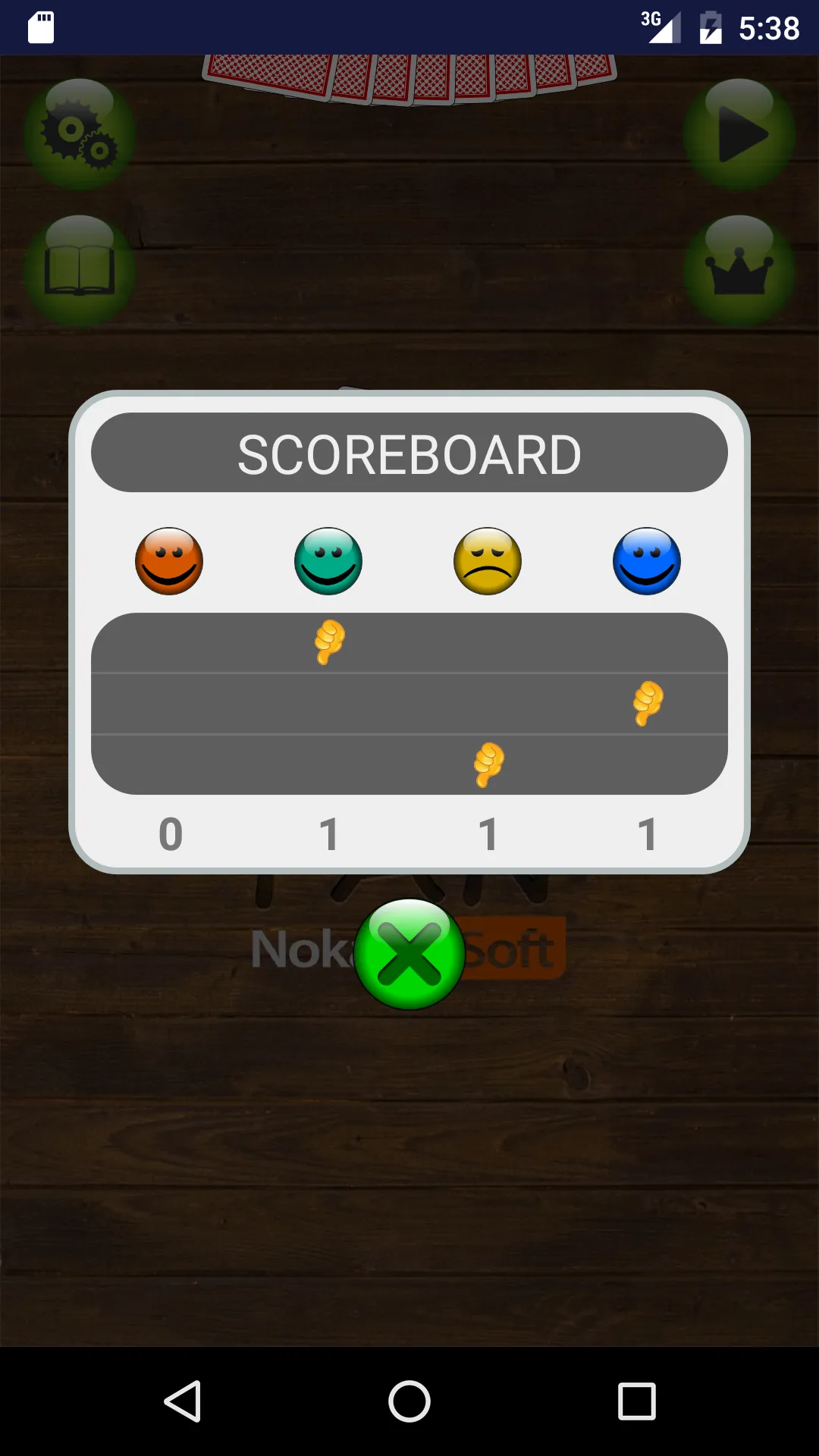
Task: Go to the home screen
Action: (409, 1401)
